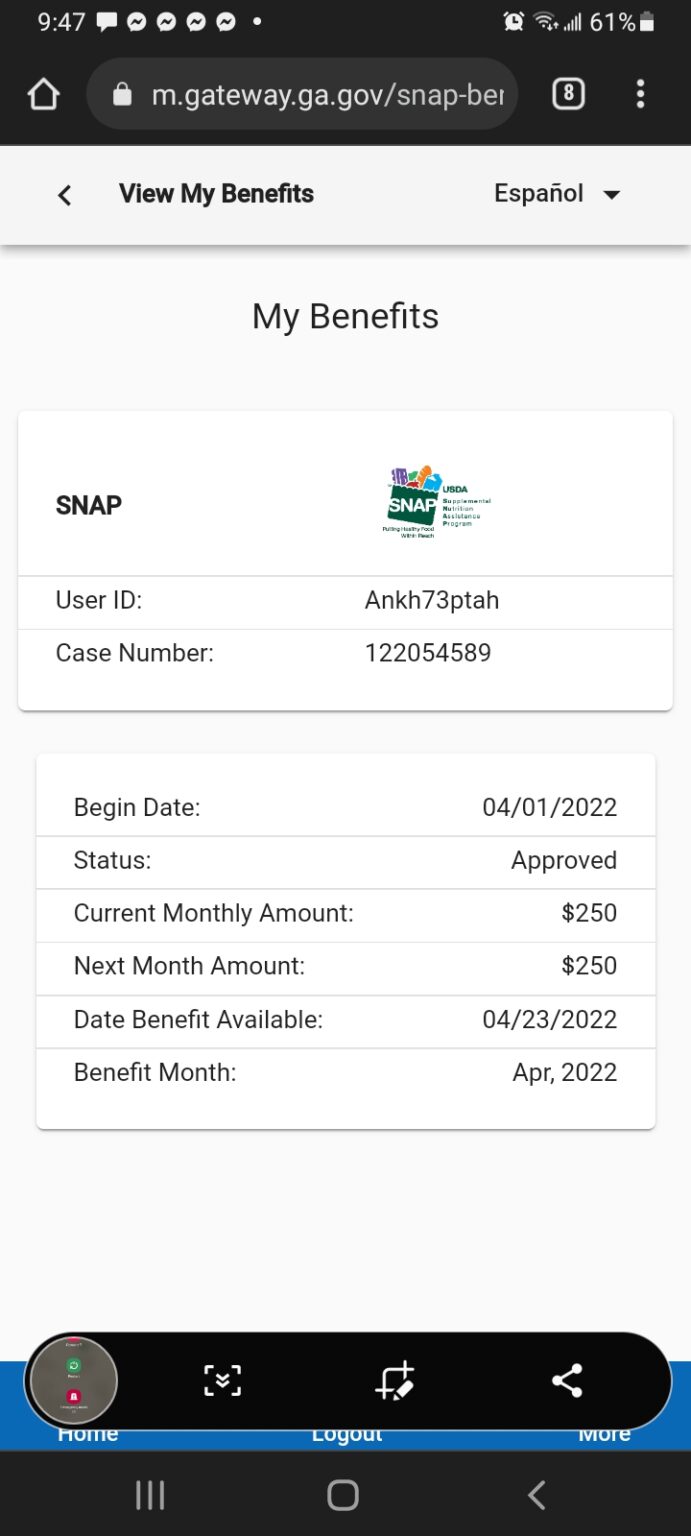This screenshot has height=1536, width=691.
Task: Tap the system back button
Action: (x=536, y=1495)
